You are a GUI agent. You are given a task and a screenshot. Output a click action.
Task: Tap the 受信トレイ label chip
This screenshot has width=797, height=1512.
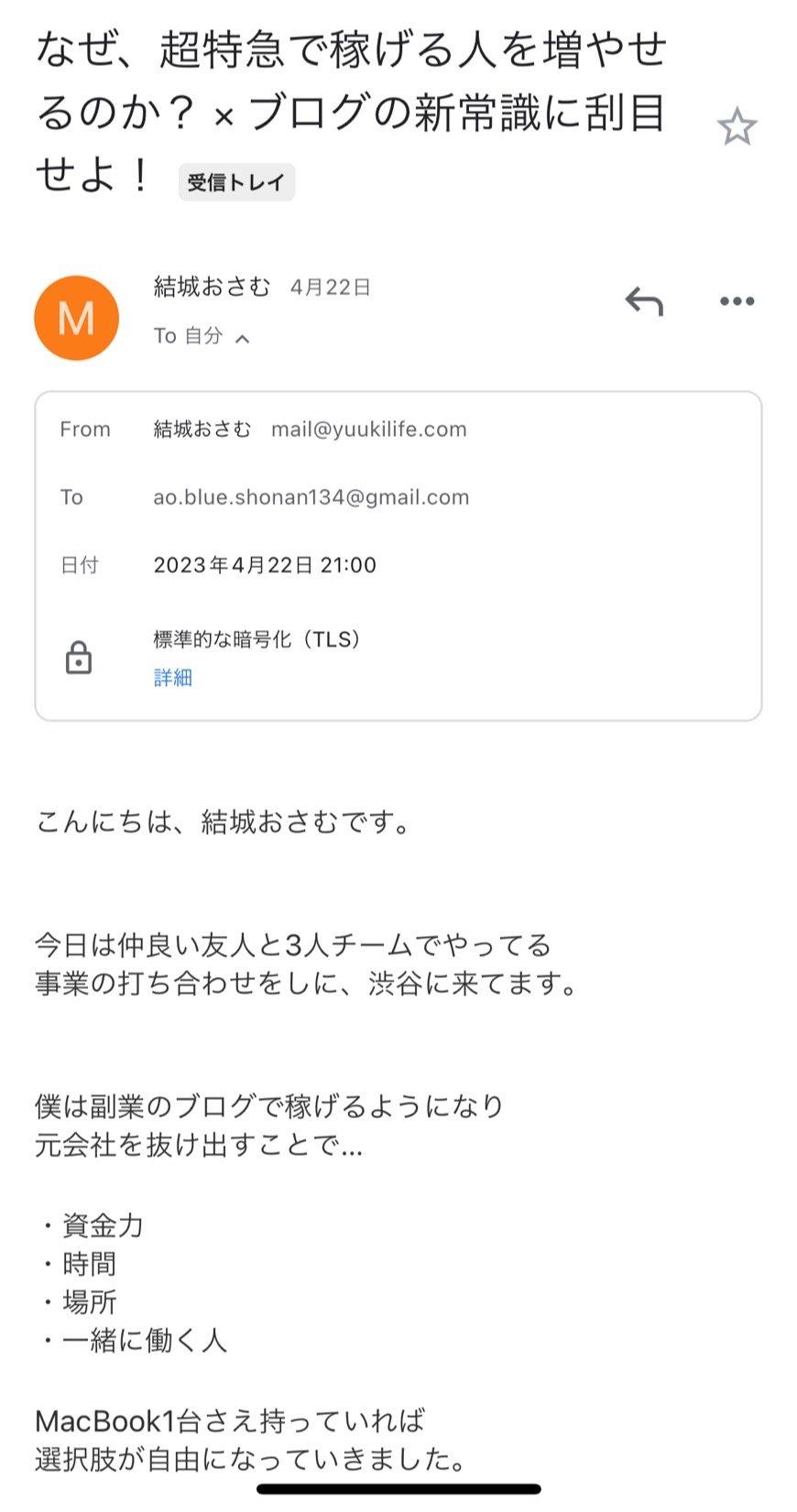pyautogui.click(x=236, y=181)
